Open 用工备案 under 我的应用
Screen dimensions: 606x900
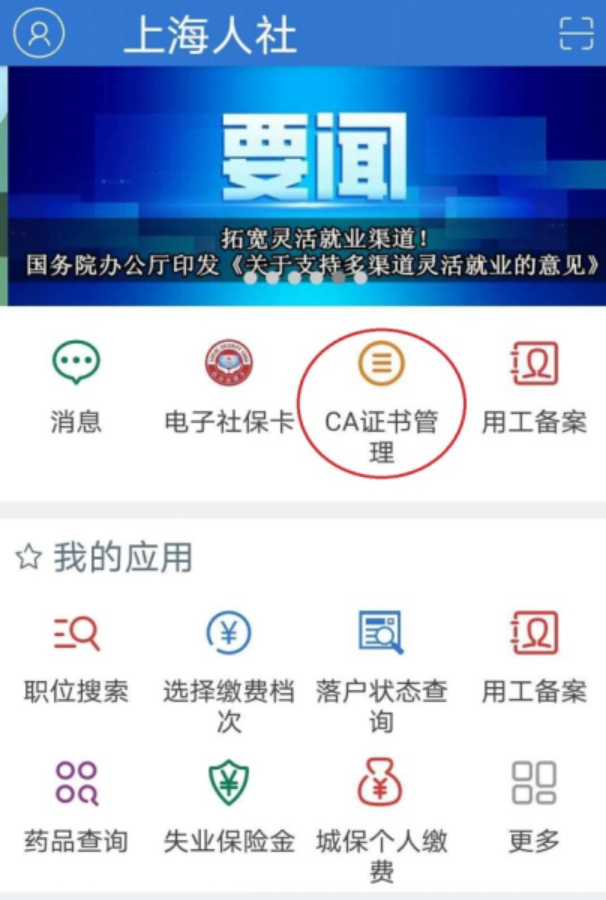(x=534, y=655)
